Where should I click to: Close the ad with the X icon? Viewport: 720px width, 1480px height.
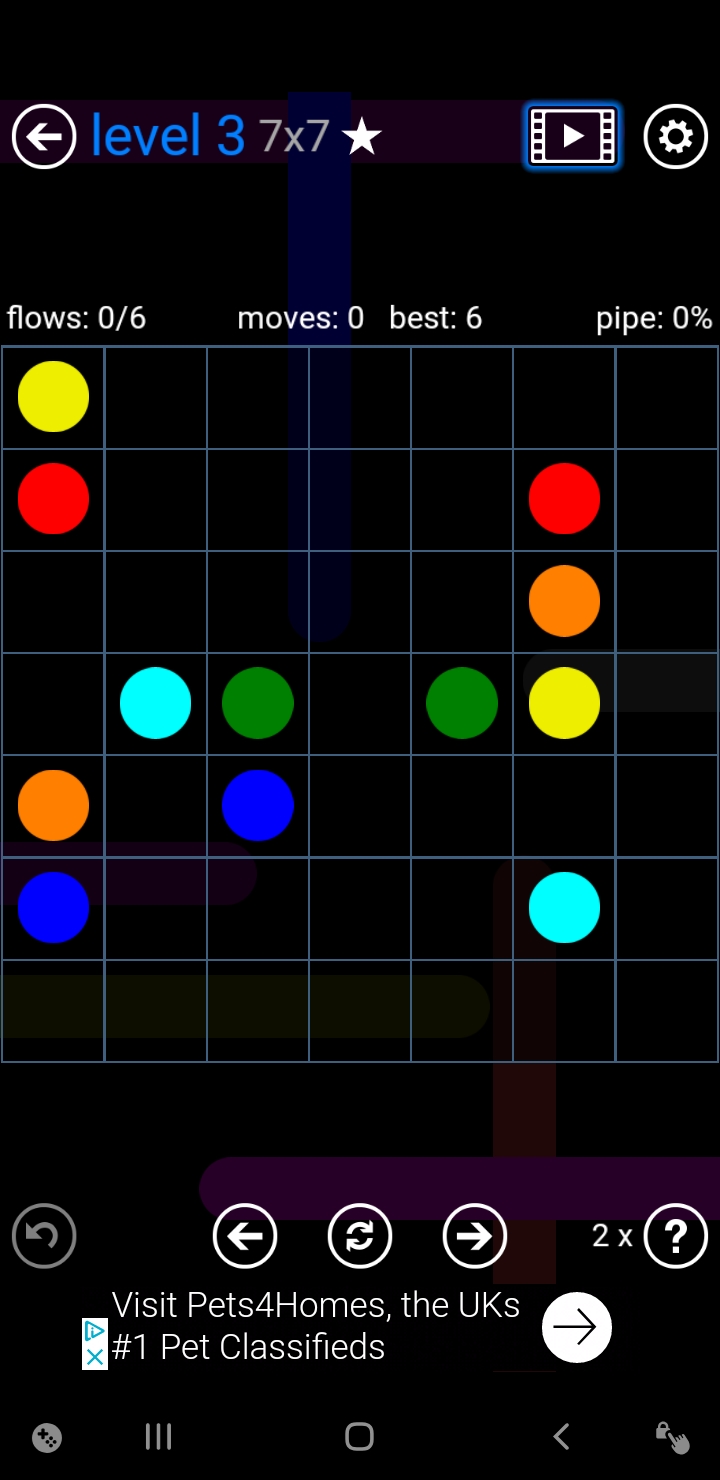[94, 1357]
